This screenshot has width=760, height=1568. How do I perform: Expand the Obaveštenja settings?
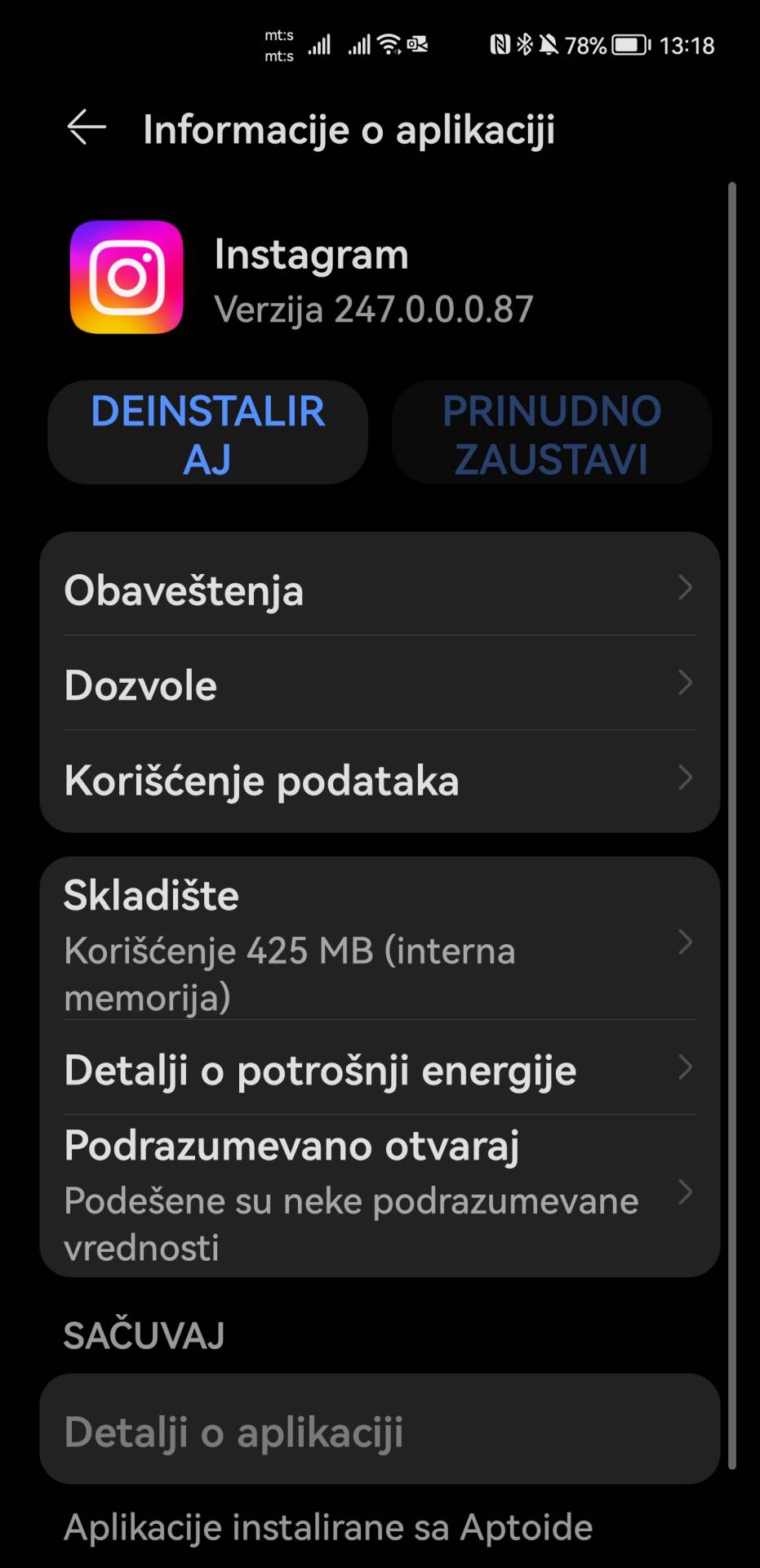tap(380, 590)
